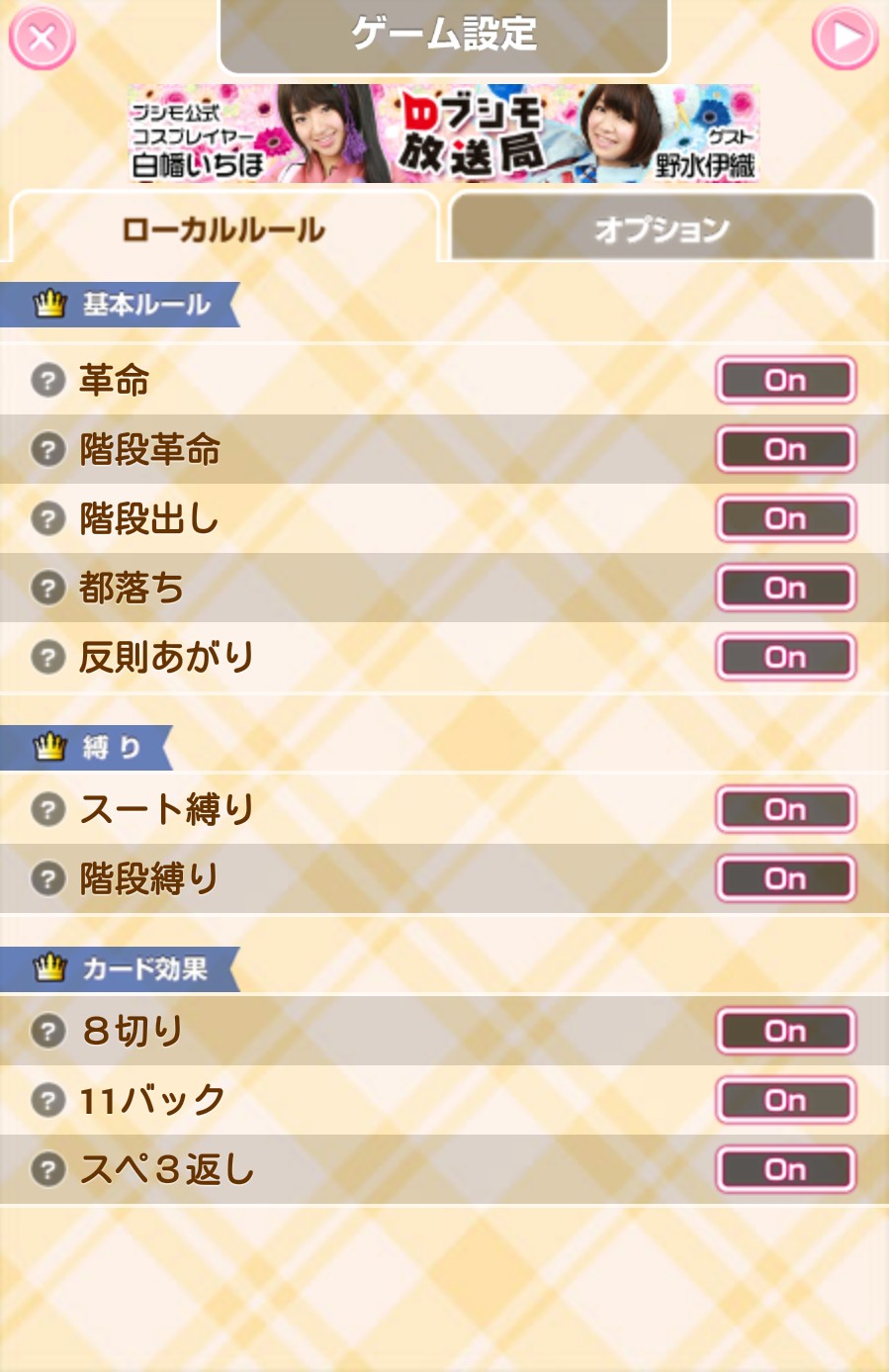Close the game settings screen
889x1372 pixels.
pyautogui.click(x=43, y=38)
